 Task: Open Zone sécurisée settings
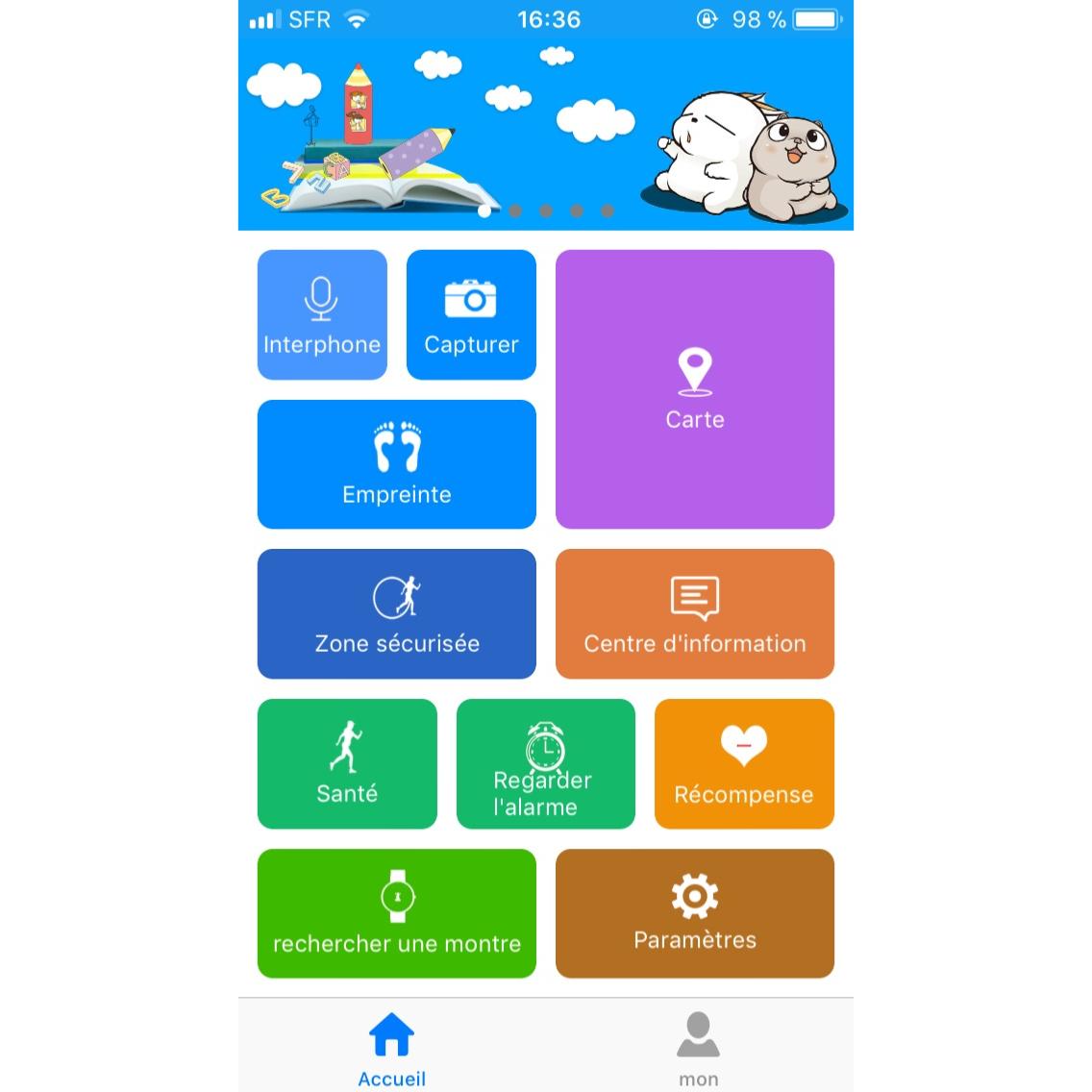tap(397, 614)
